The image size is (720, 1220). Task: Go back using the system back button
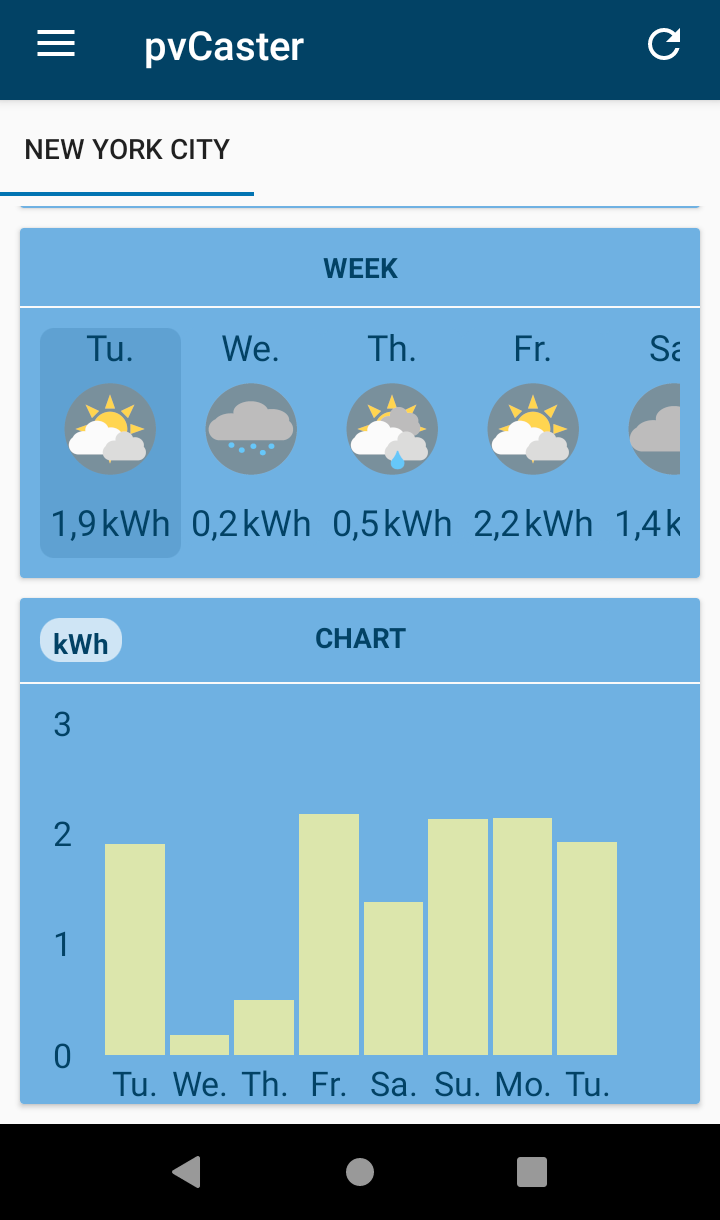pos(187,1171)
